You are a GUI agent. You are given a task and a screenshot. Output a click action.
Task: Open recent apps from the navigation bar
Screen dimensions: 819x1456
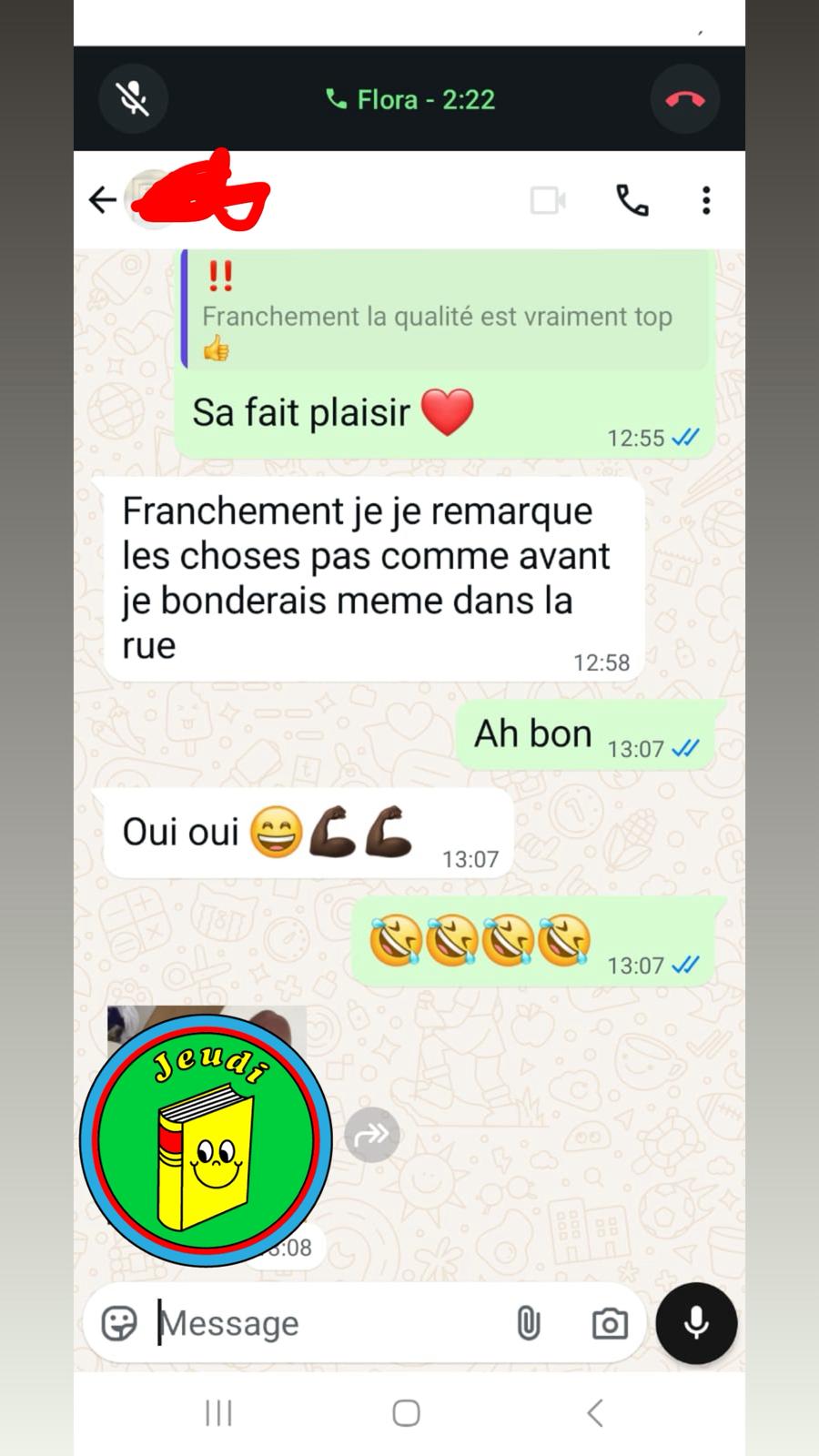click(x=218, y=1413)
